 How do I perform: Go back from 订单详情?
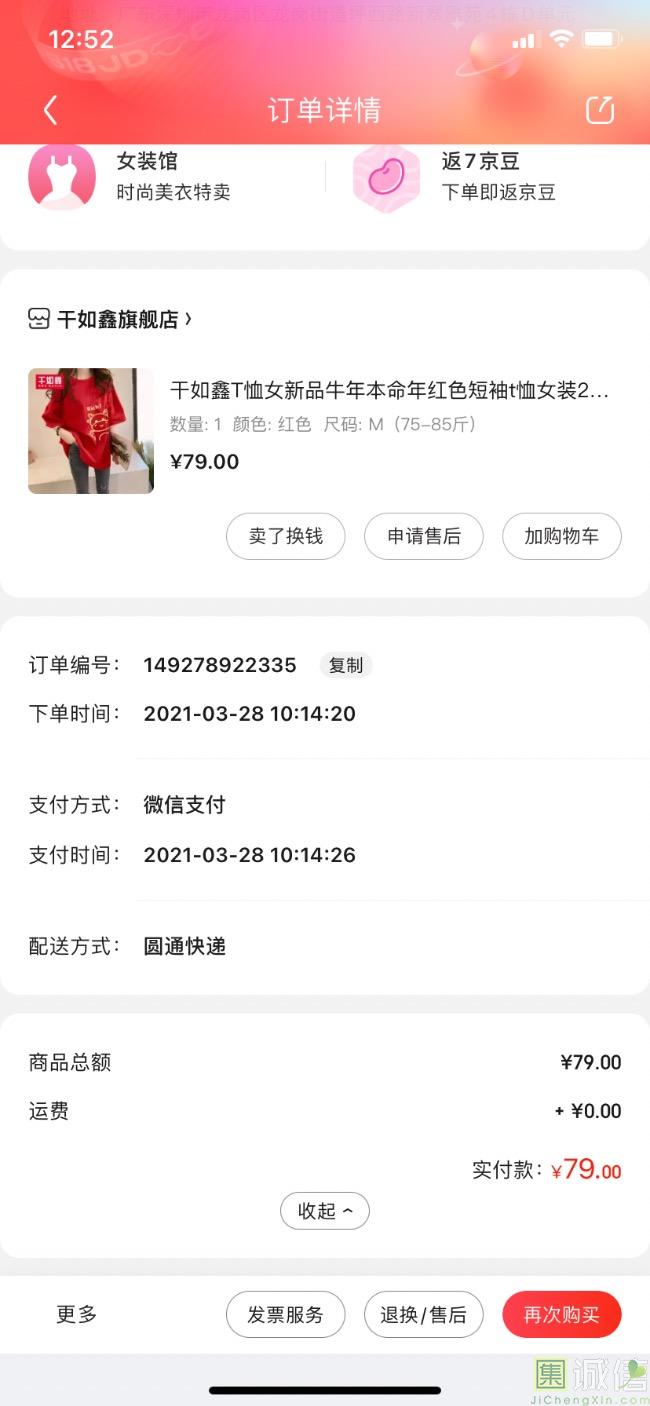point(51,110)
